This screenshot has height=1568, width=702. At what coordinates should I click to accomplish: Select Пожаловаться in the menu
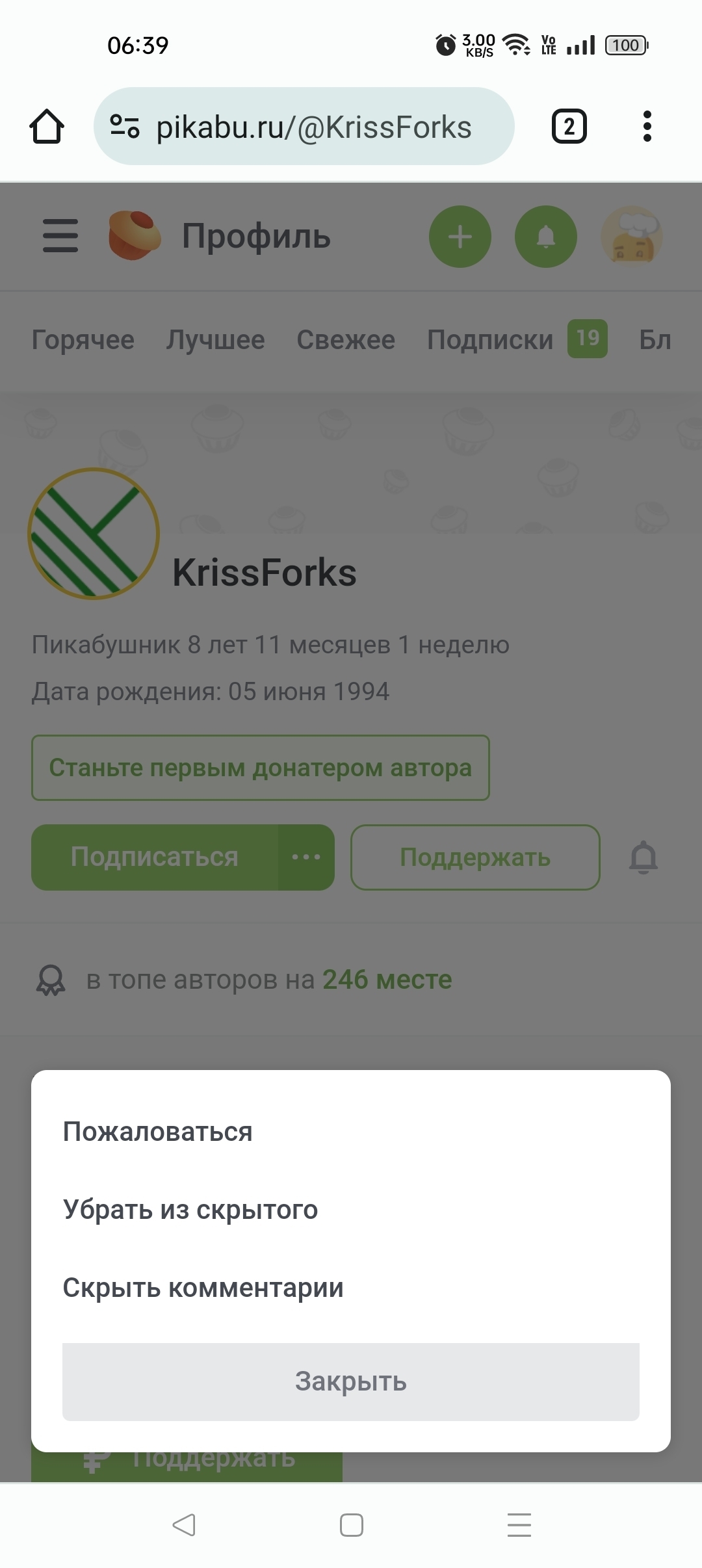coord(157,1132)
